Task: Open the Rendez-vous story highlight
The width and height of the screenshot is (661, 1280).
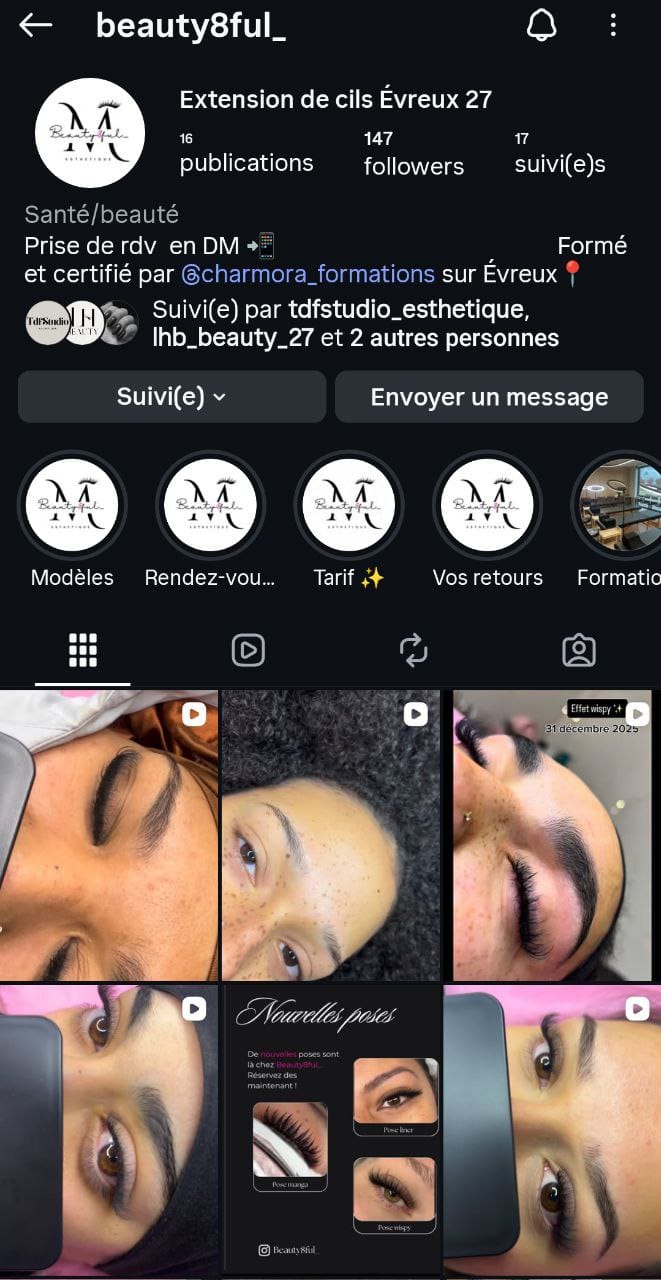Action: pyautogui.click(x=210, y=506)
